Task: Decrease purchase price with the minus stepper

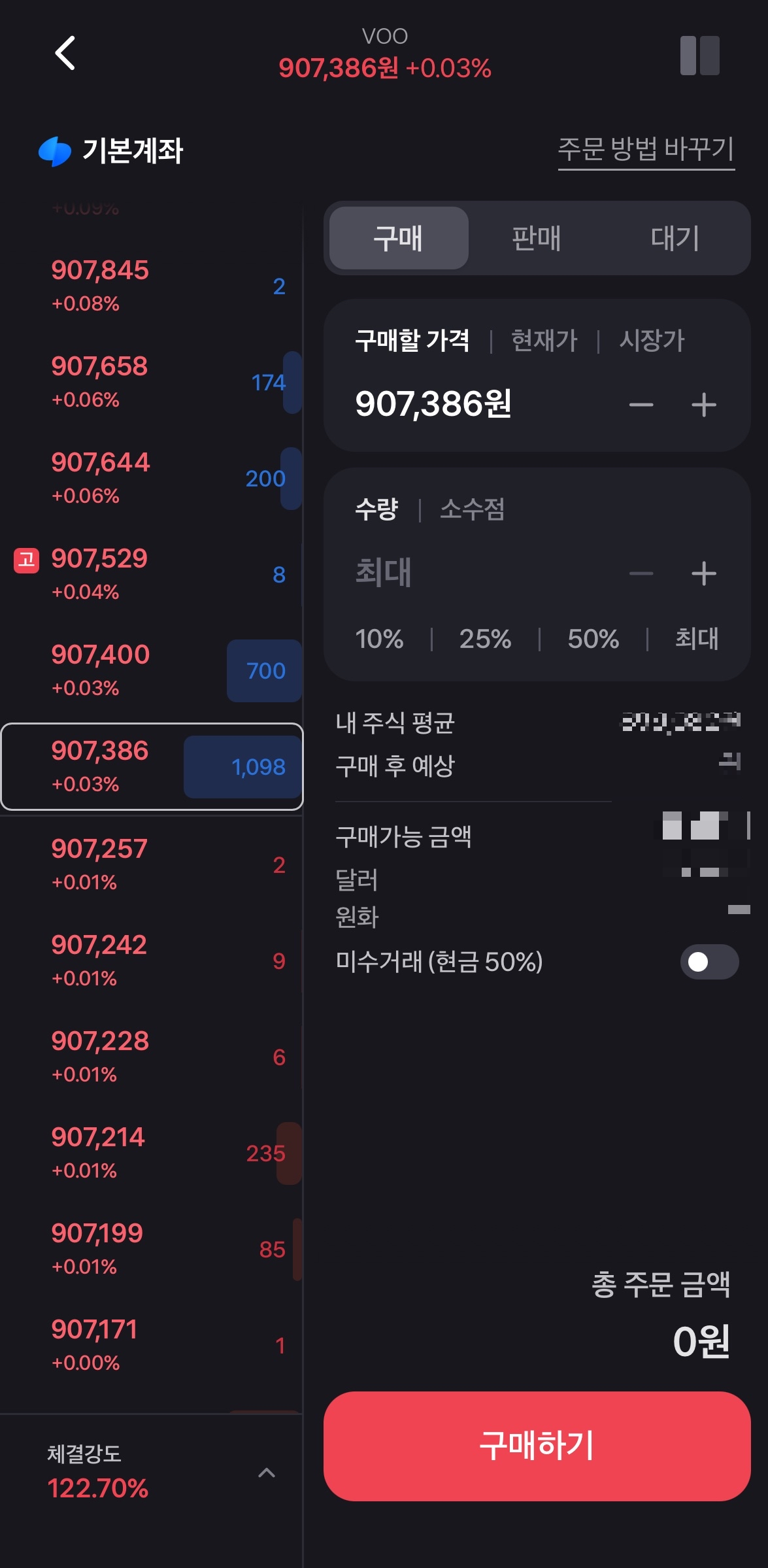Action: pyautogui.click(x=641, y=405)
